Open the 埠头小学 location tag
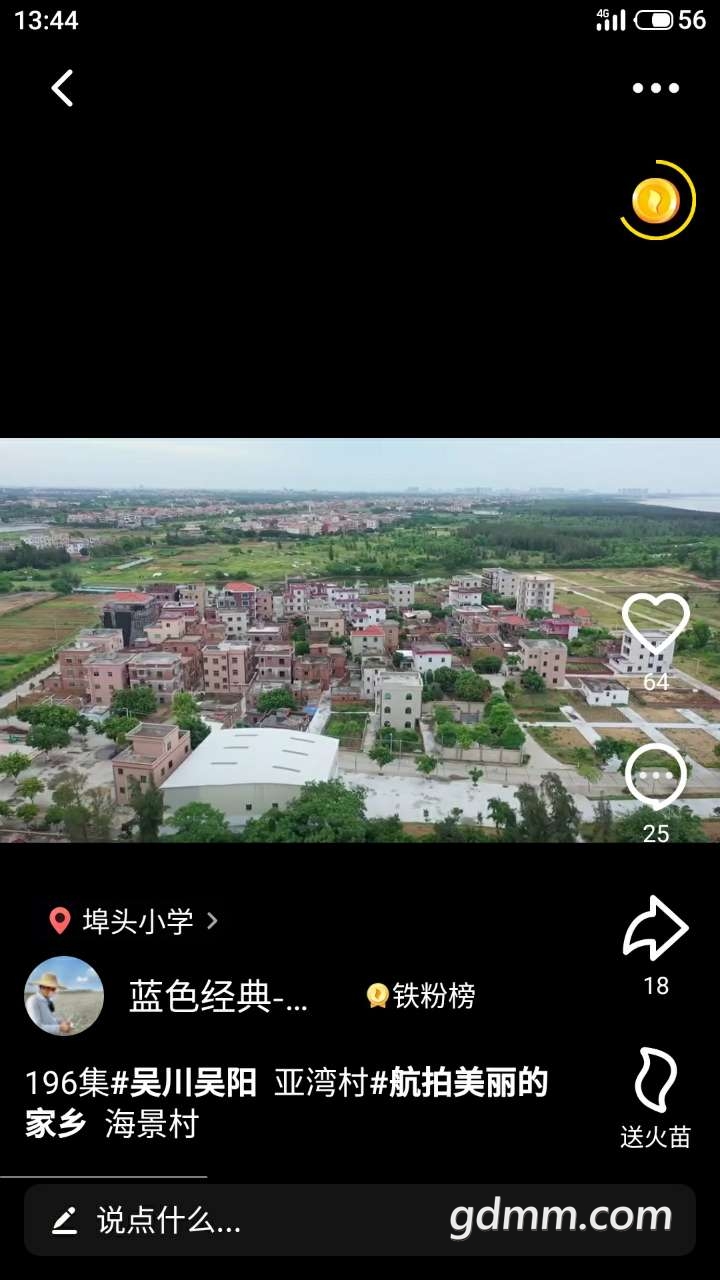 pyautogui.click(x=136, y=921)
